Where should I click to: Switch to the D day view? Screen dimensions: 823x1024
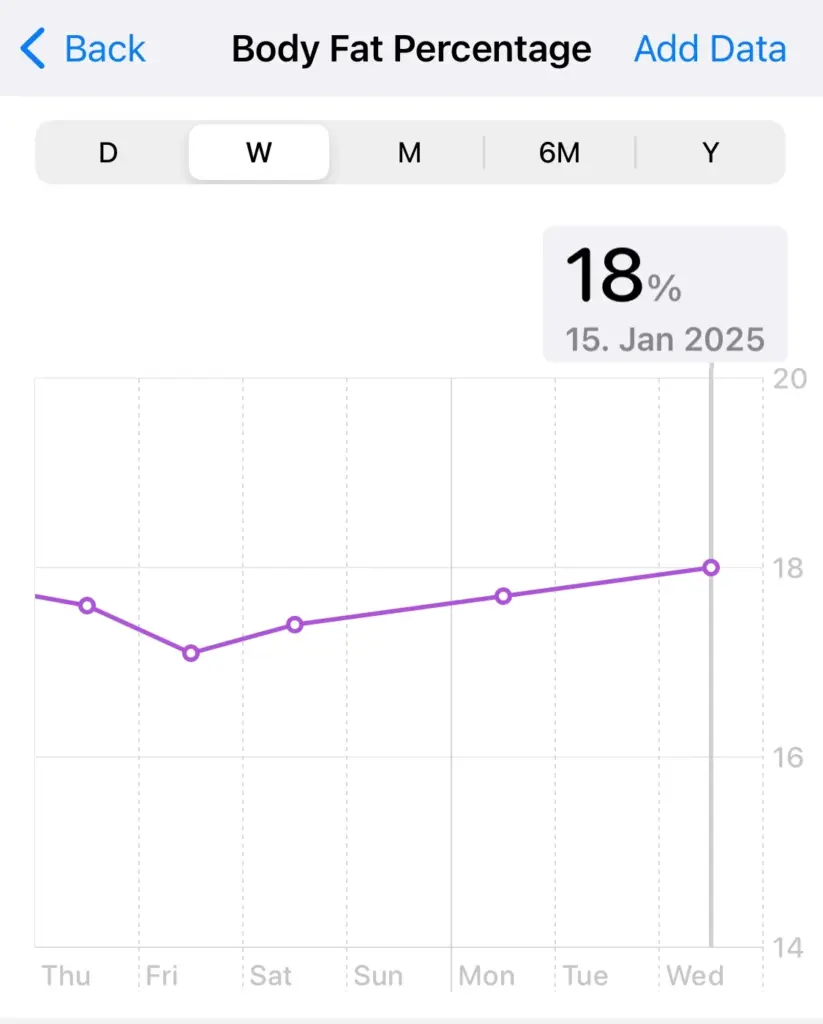(x=108, y=153)
